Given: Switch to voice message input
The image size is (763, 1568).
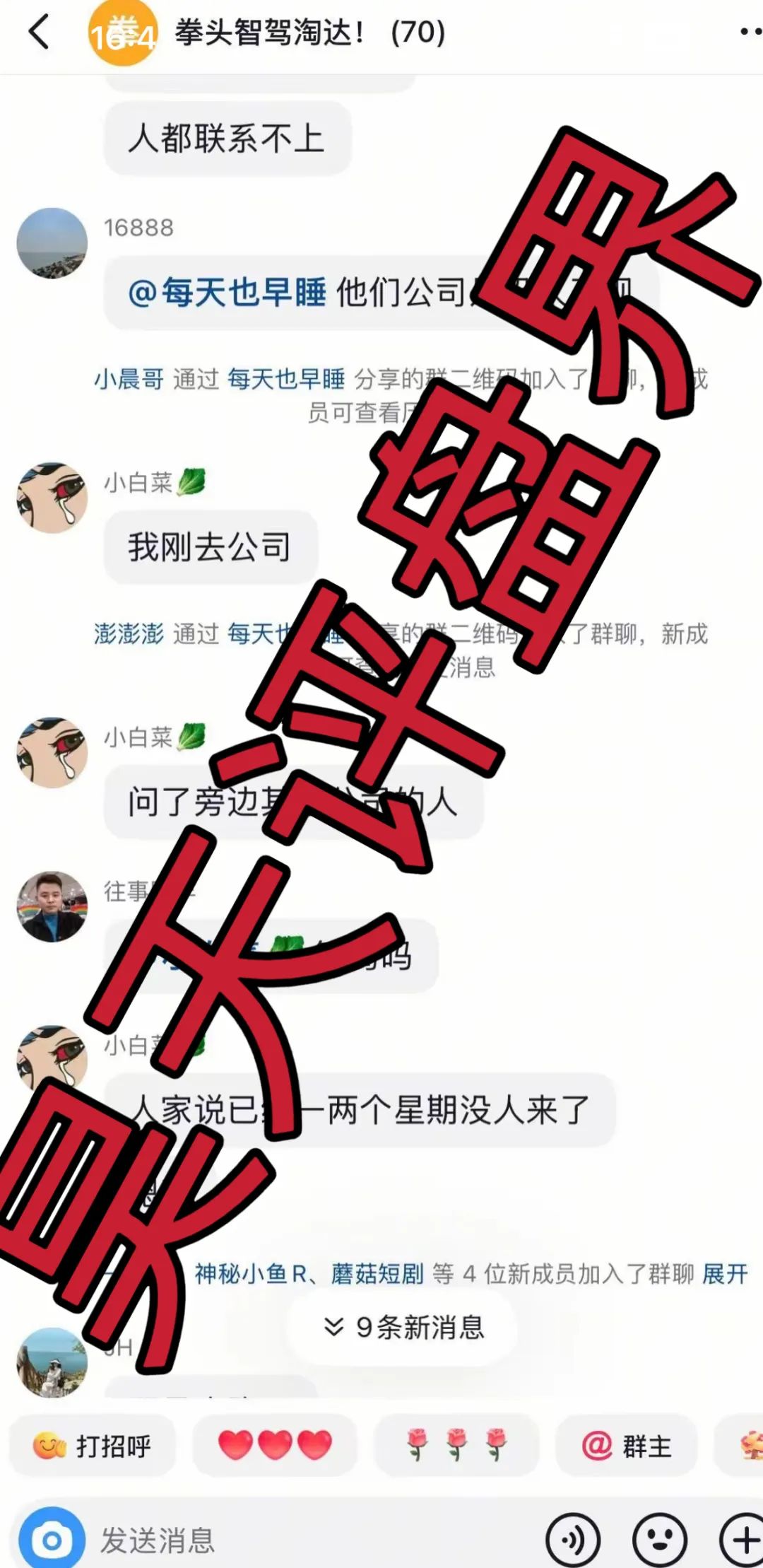Looking at the screenshot, I should [573, 1540].
